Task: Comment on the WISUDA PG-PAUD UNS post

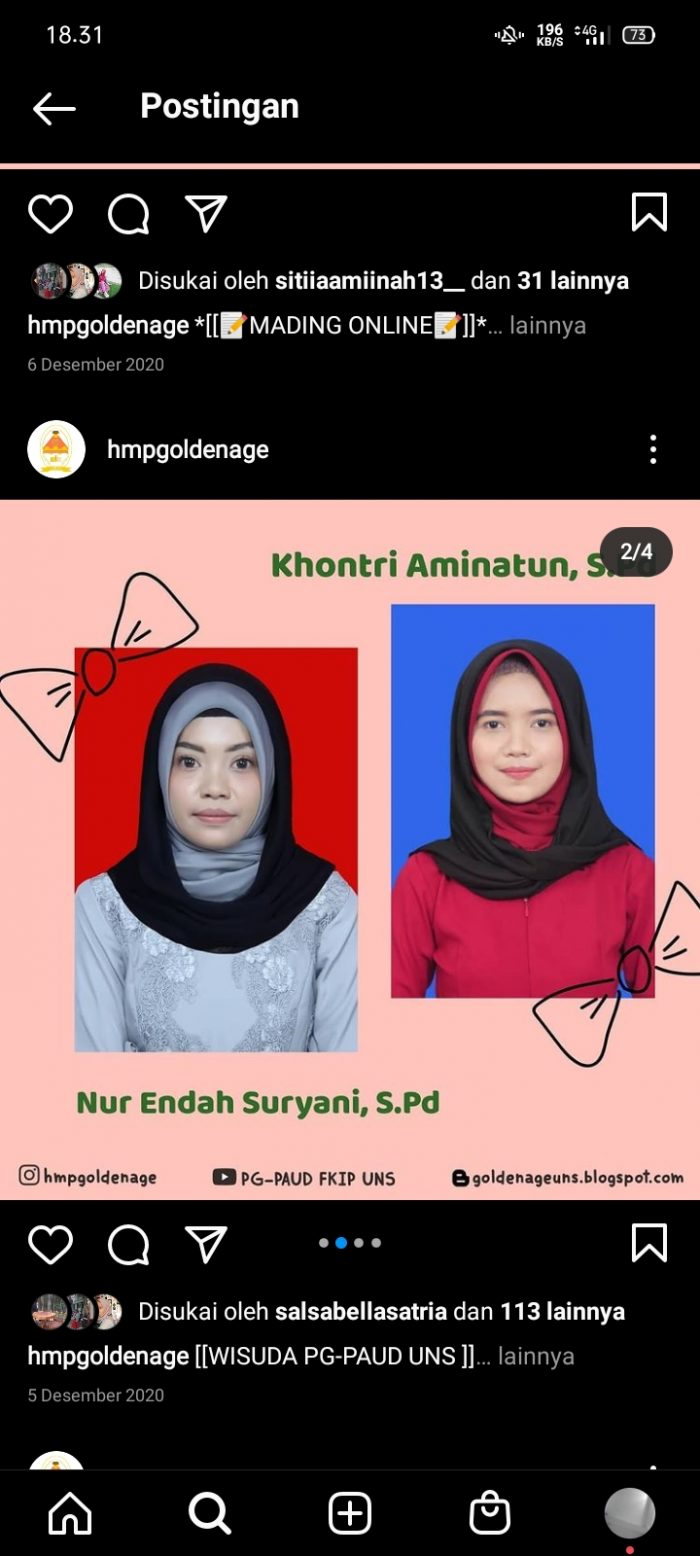Action: (128, 1244)
